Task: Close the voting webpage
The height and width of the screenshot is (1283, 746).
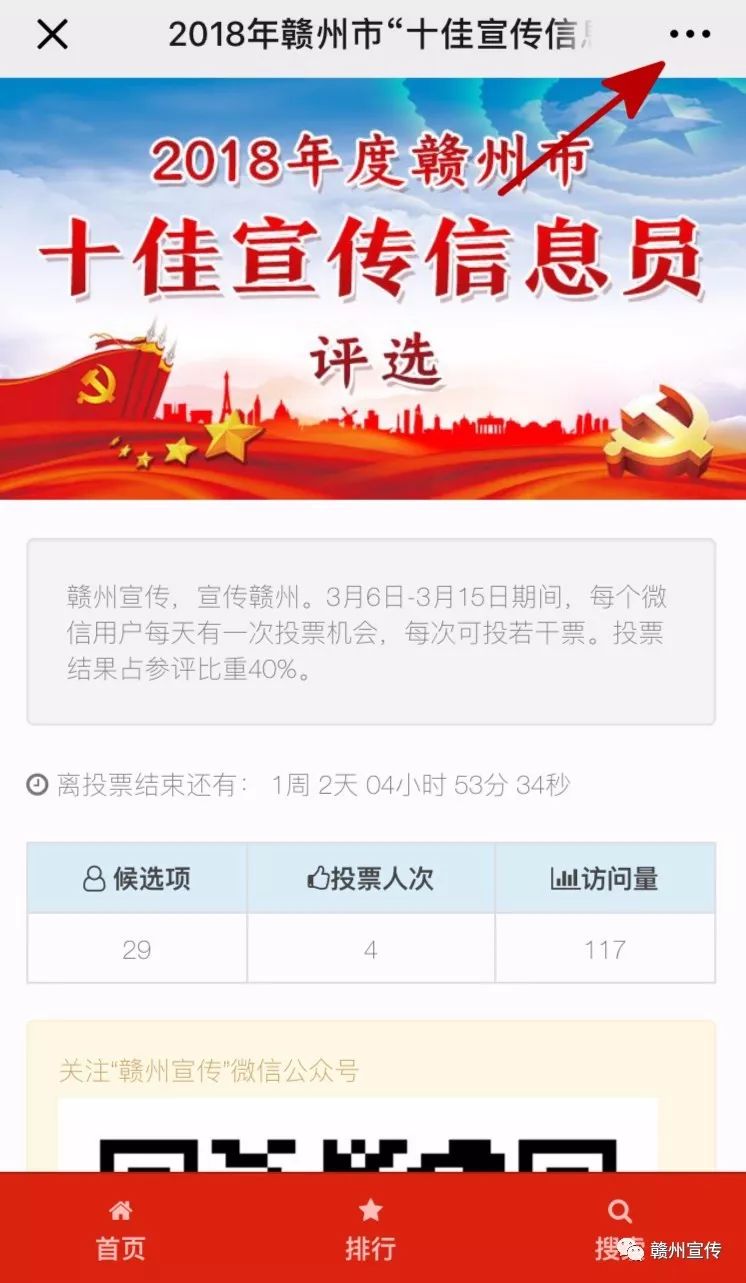Action: (x=52, y=35)
